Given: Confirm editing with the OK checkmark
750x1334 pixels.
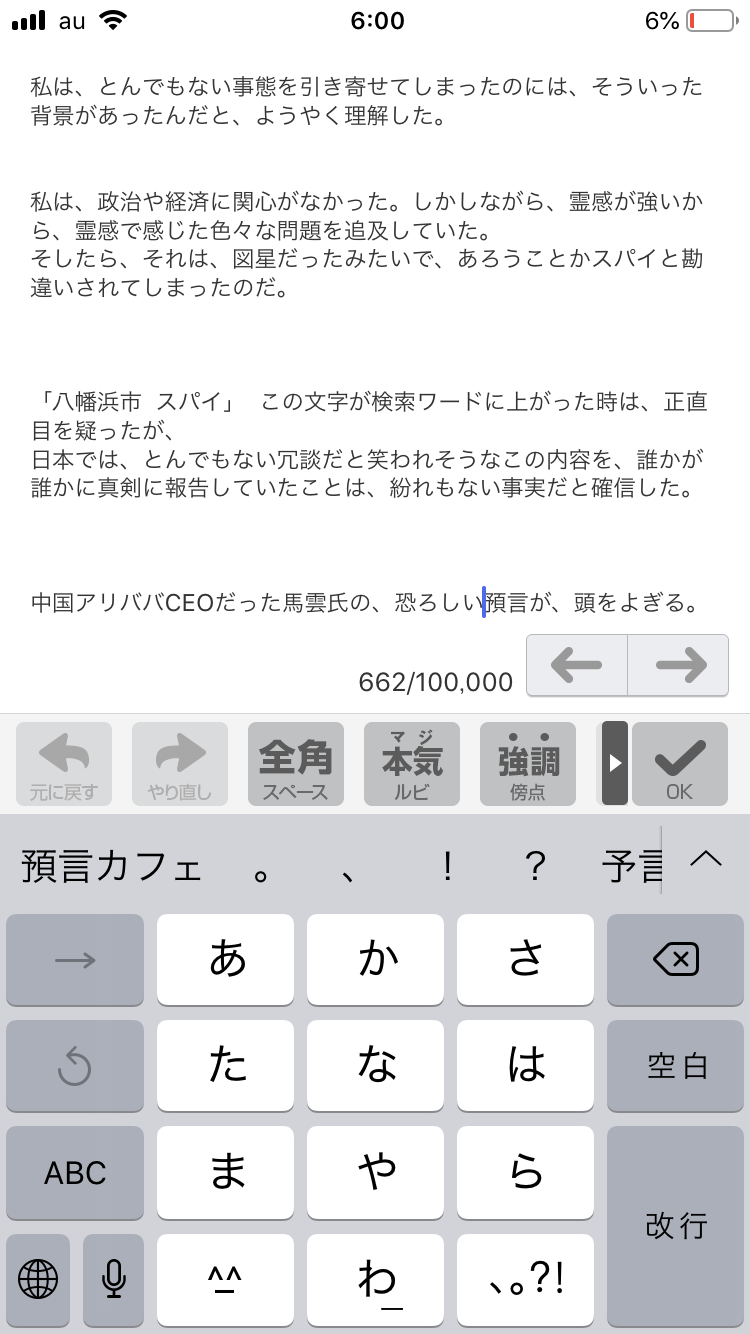Looking at the screenshot, I should [x=679, y=765].
